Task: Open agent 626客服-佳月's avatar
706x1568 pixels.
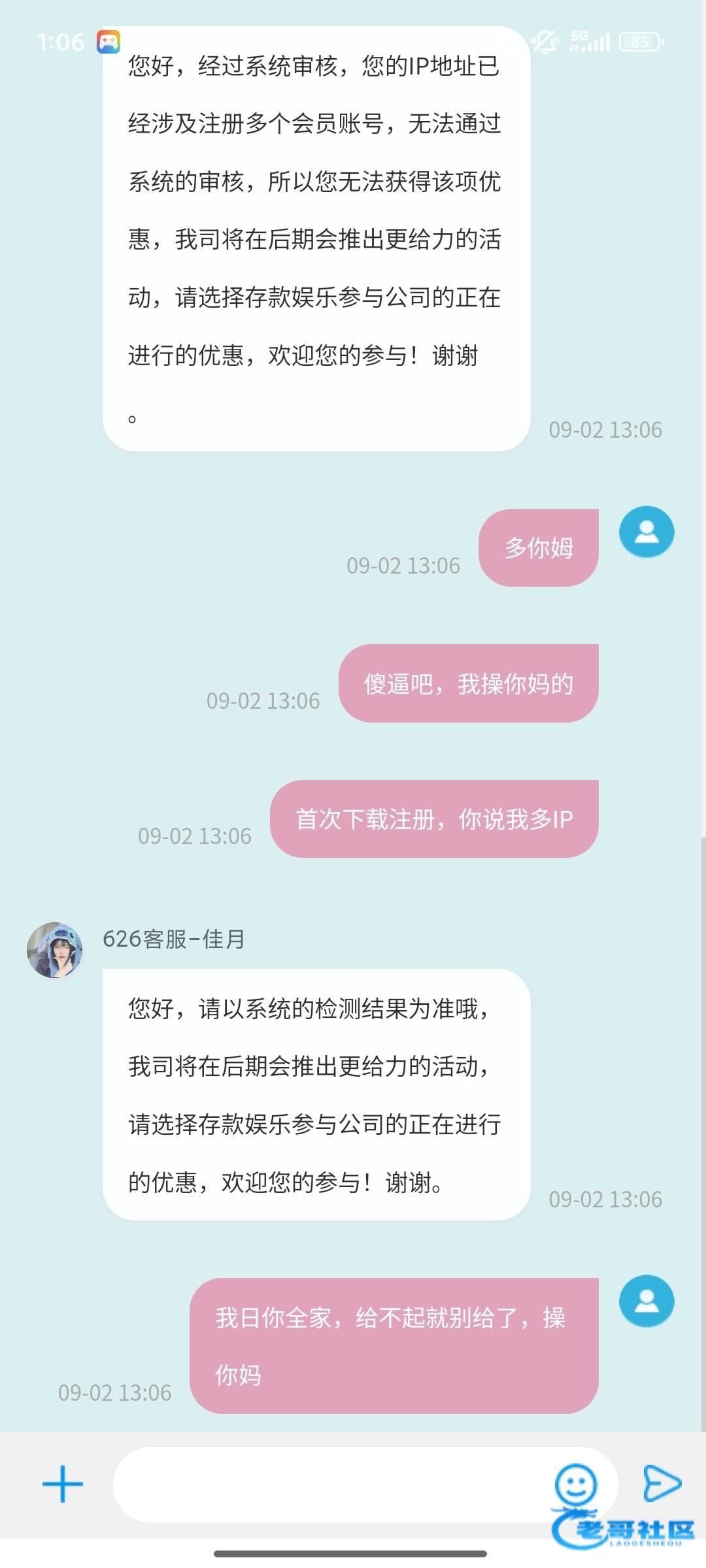Action: (x=55, y=950)
